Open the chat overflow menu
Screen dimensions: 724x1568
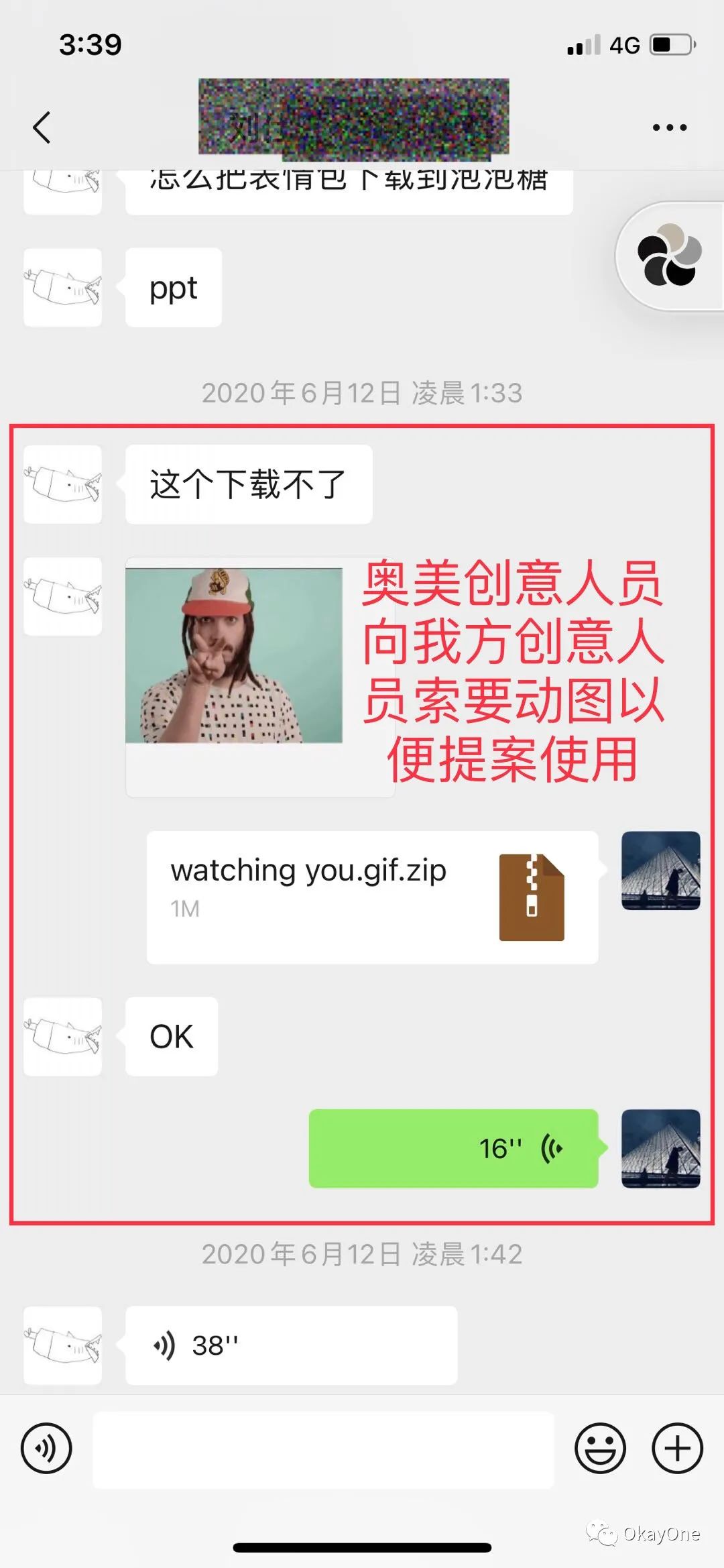[x=669, y=127]
